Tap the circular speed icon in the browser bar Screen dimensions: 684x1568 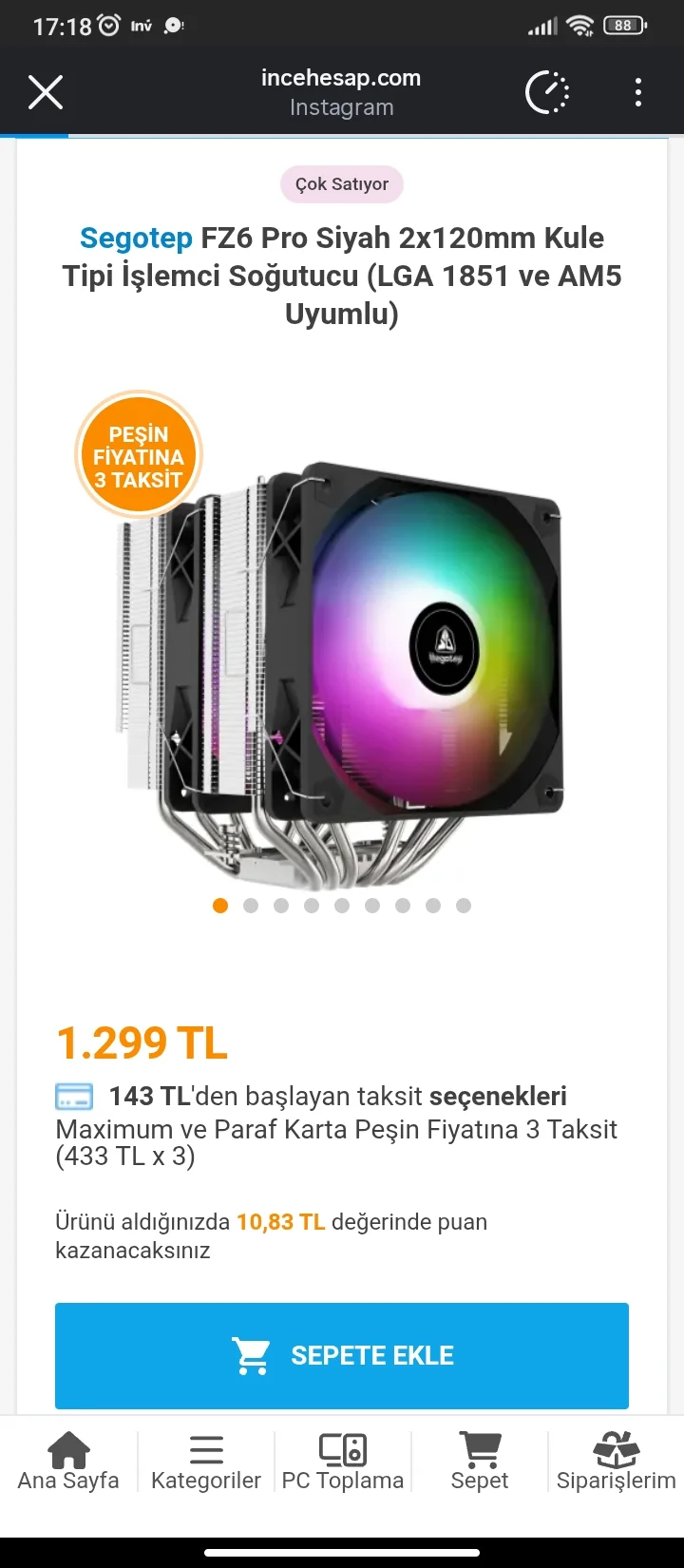547,92
